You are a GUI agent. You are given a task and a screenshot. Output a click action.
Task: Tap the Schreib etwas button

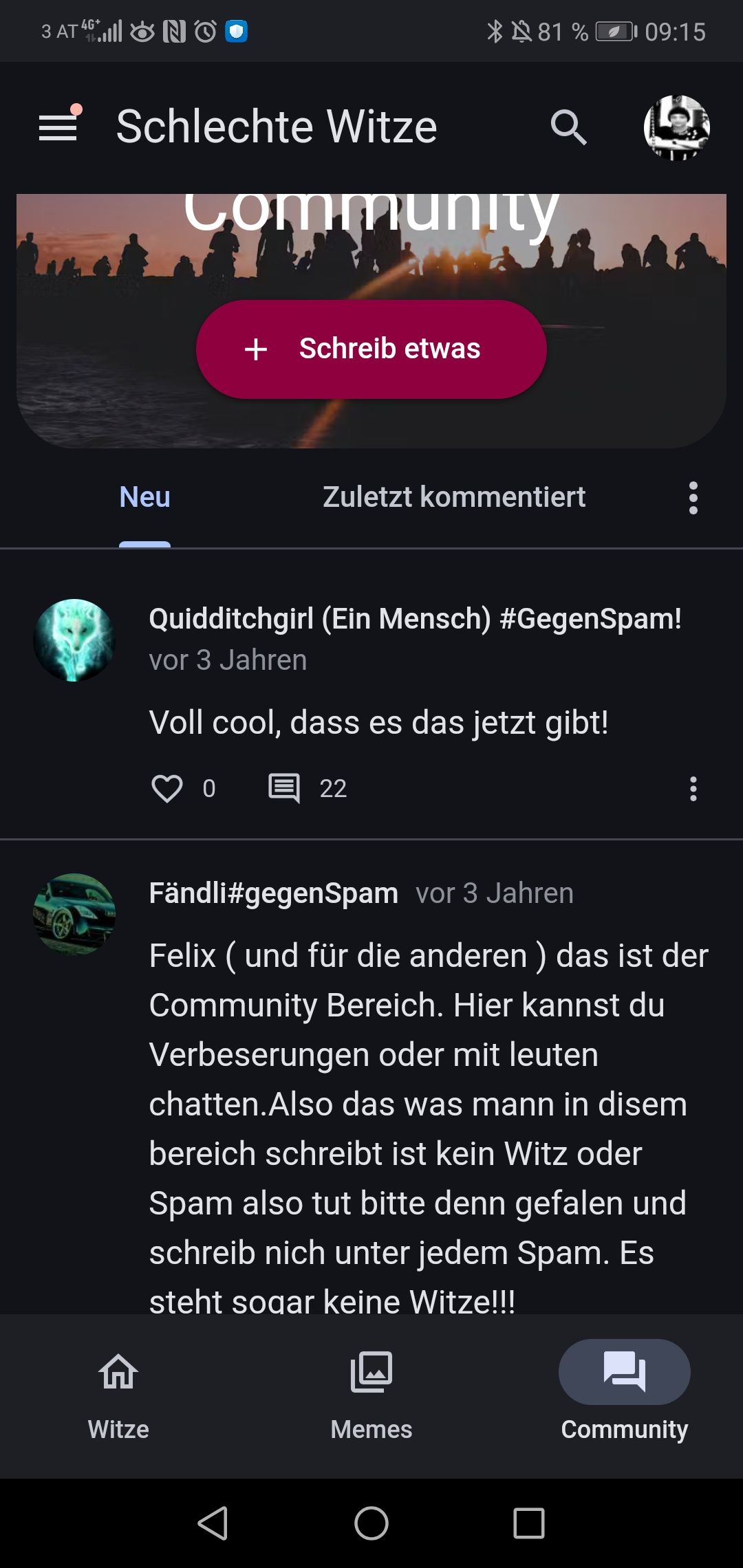(x=371, y=349)
